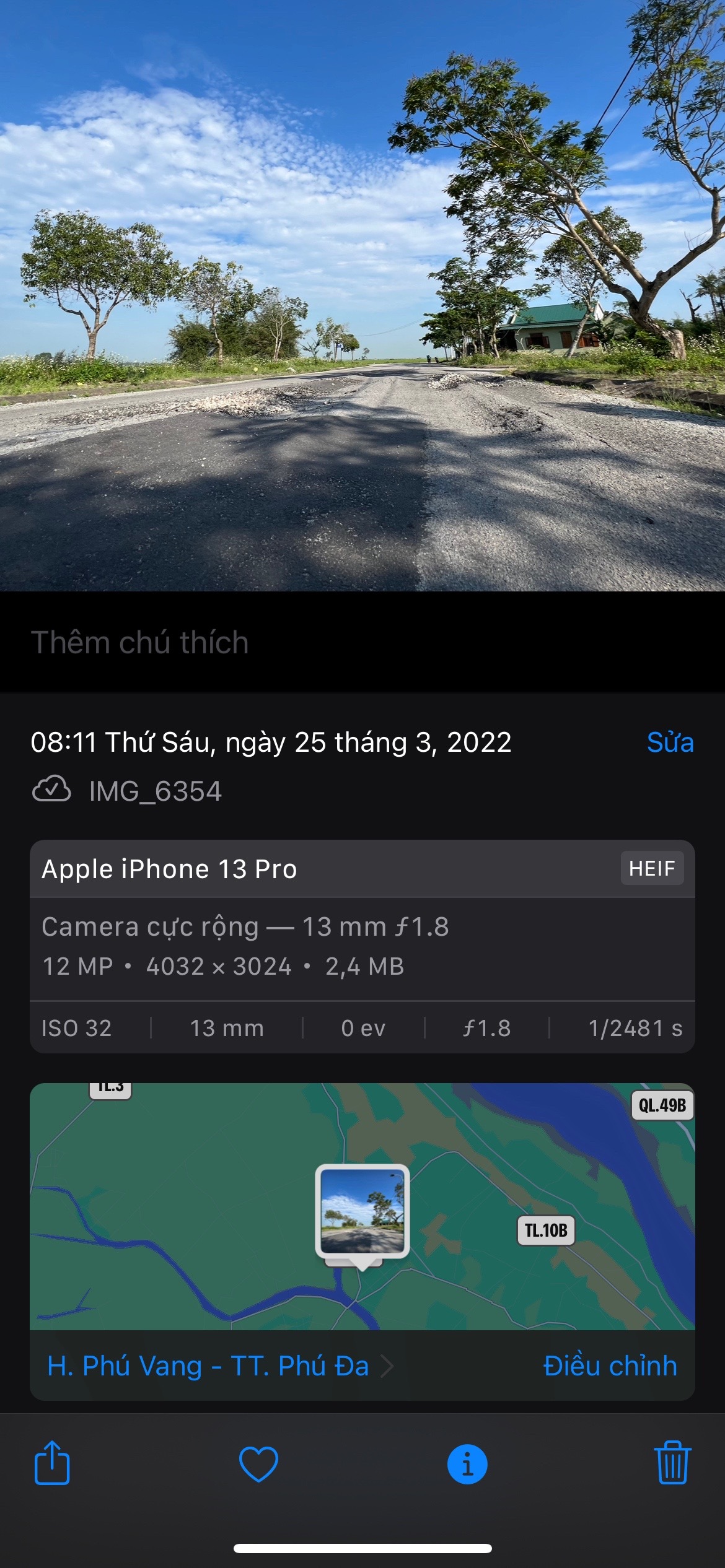Share this photo

[x=52, y=1465]
